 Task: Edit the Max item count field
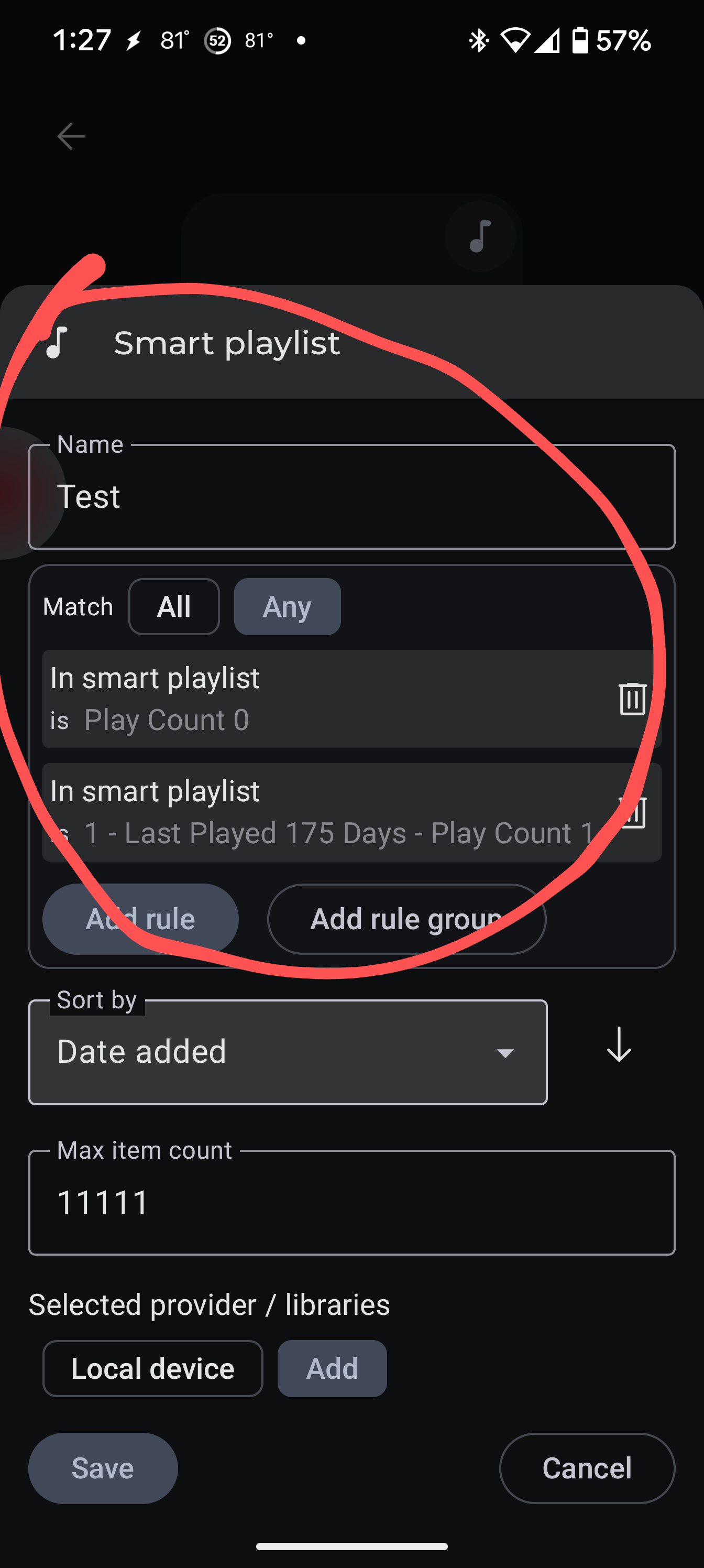click(351, 1202)
